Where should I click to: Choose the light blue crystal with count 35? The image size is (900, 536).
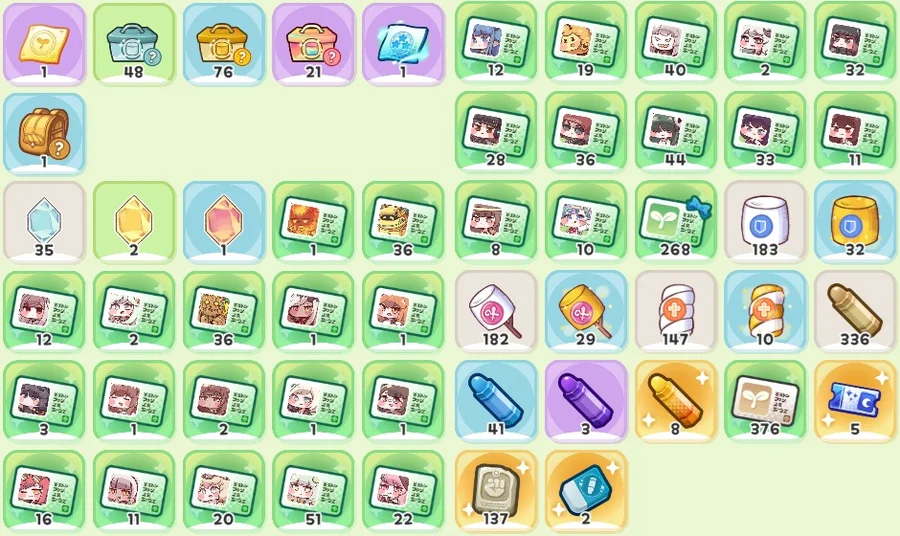[44, 221]
